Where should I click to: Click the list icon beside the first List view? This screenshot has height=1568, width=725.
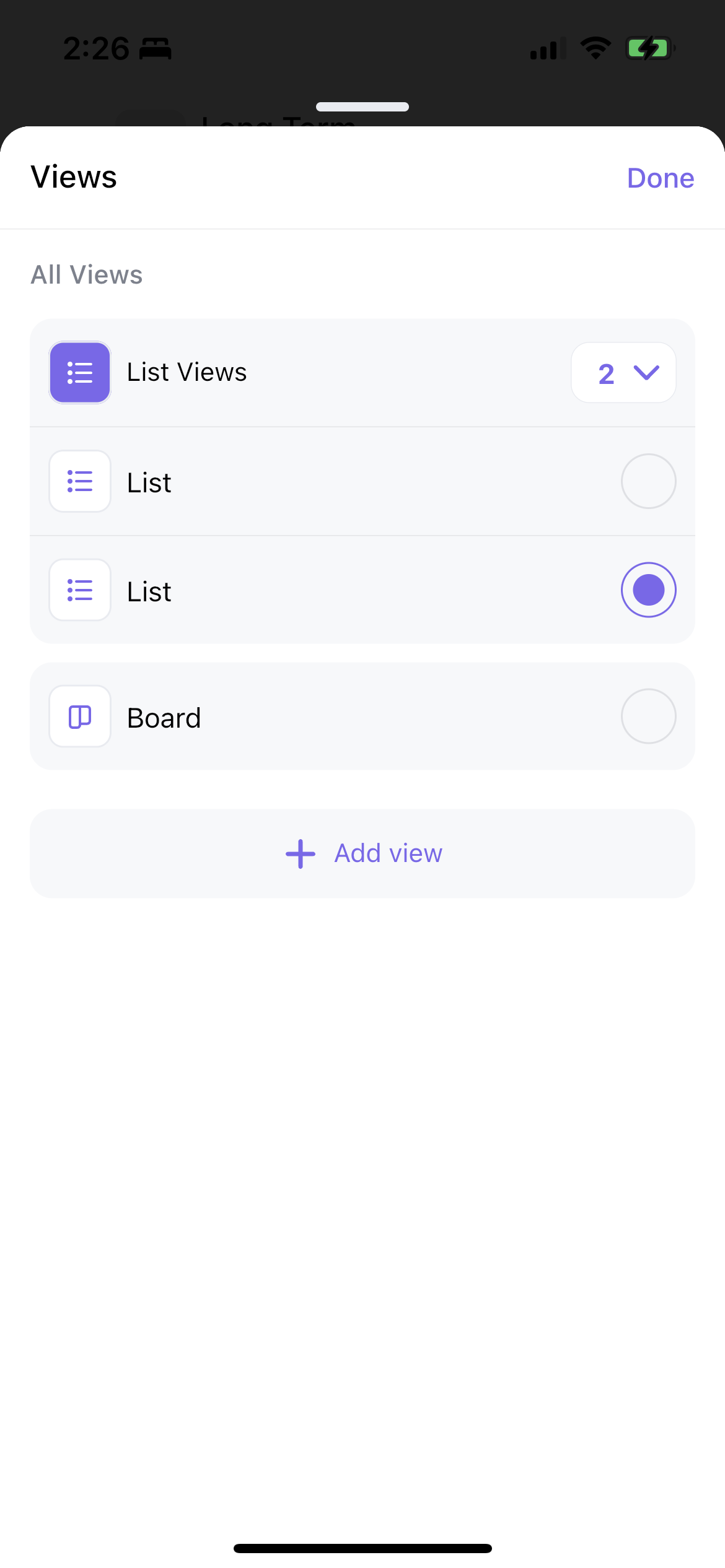79,481
